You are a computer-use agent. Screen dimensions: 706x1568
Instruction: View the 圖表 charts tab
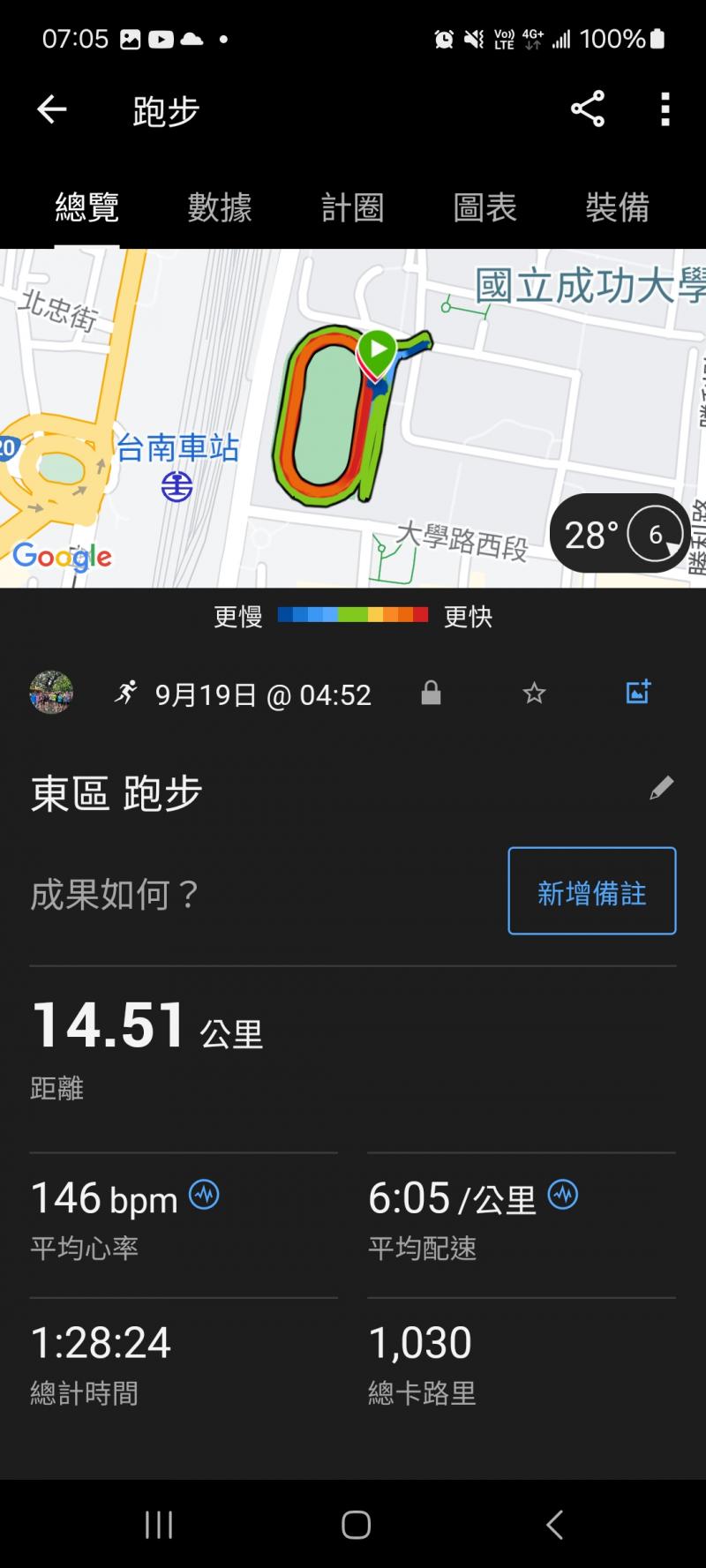point(484,208)
